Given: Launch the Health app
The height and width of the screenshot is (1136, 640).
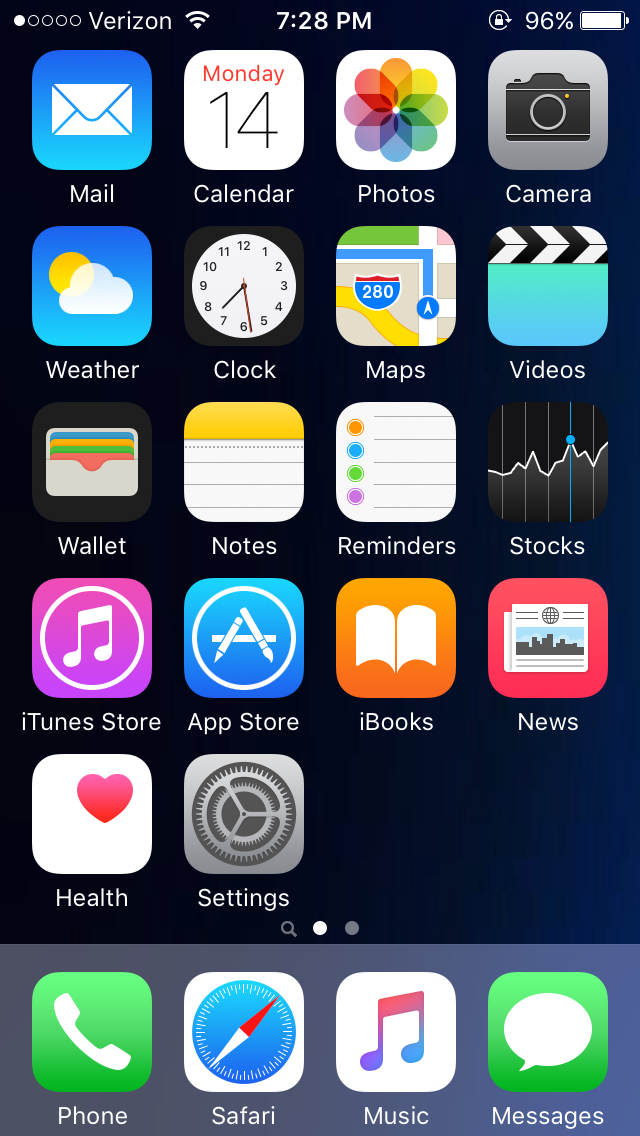Looking at the screenshot, I should point(92,814).
